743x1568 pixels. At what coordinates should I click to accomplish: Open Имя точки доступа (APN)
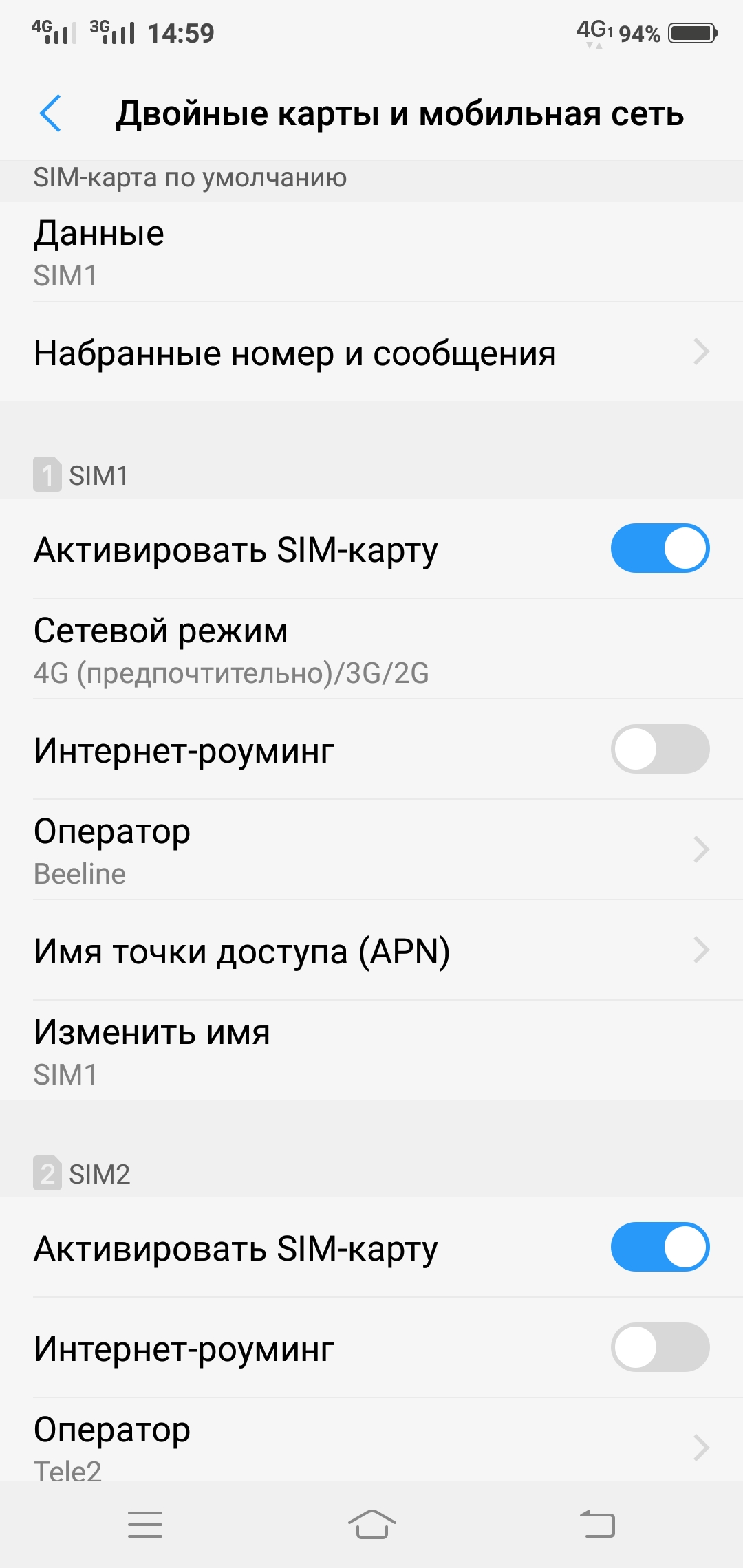371,950
